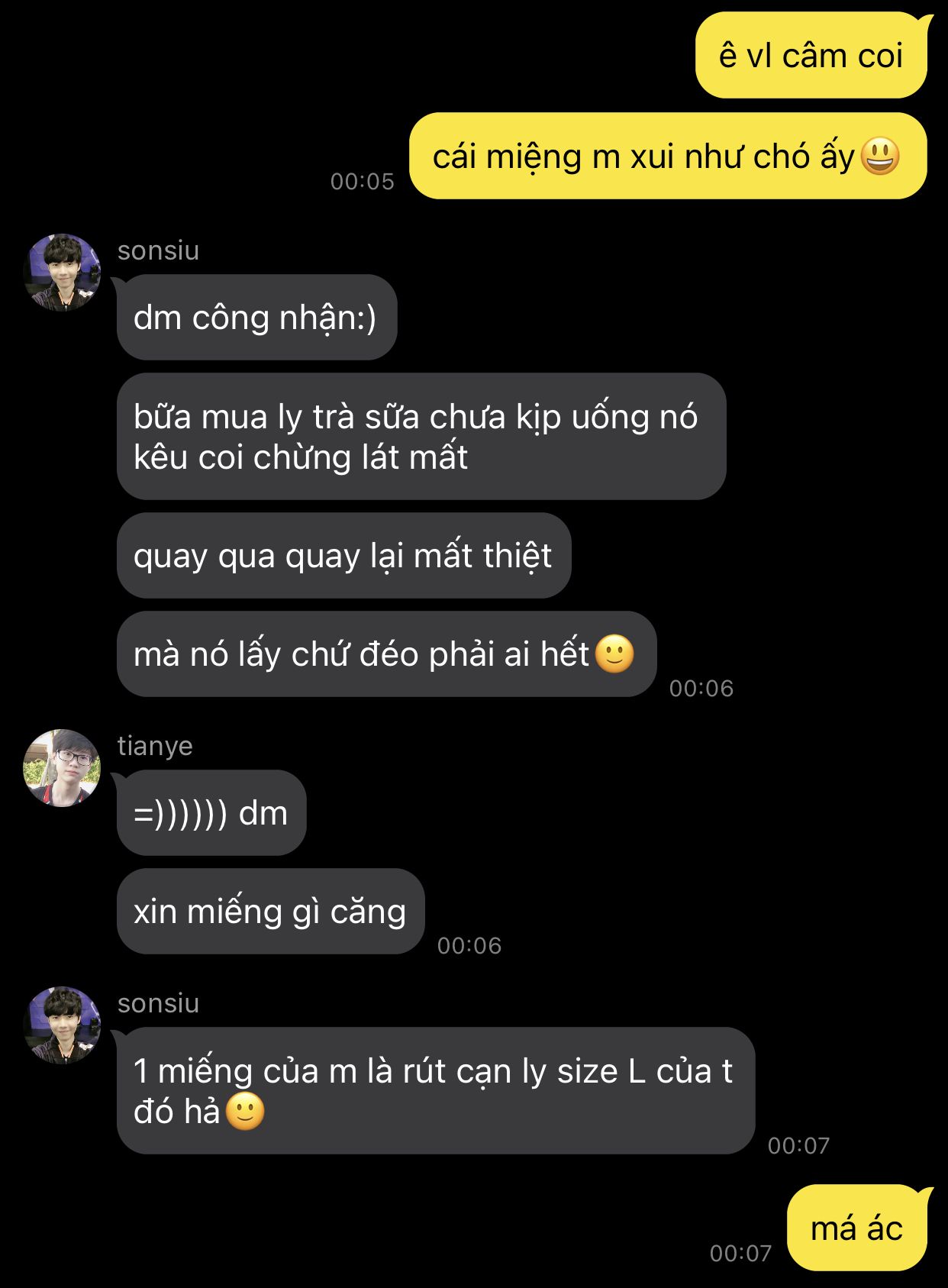
Task: View tianye's profile picture
Action: [x=63, y=768]
